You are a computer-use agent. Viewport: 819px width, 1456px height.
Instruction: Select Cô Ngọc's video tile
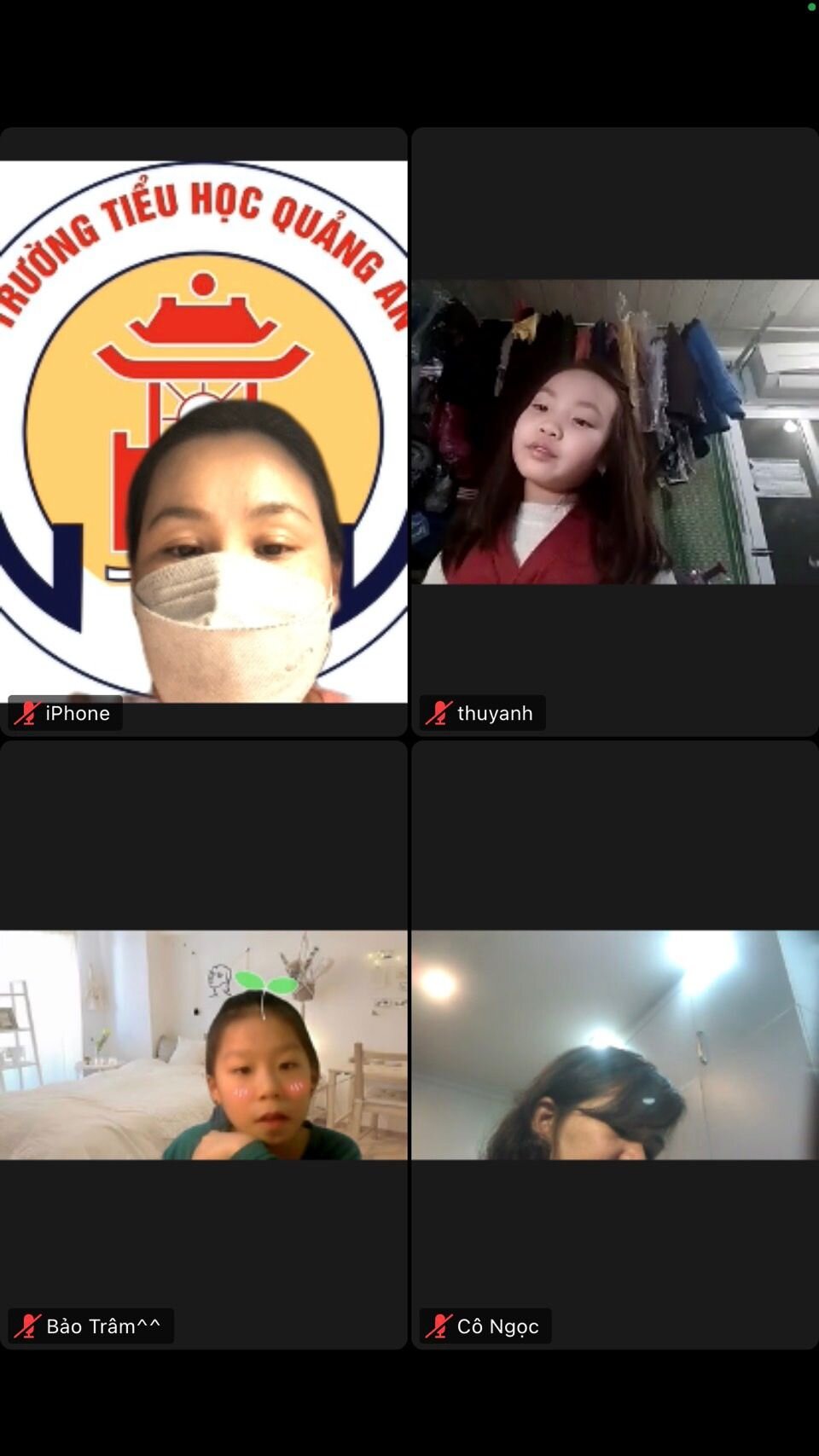(614, 1044)
